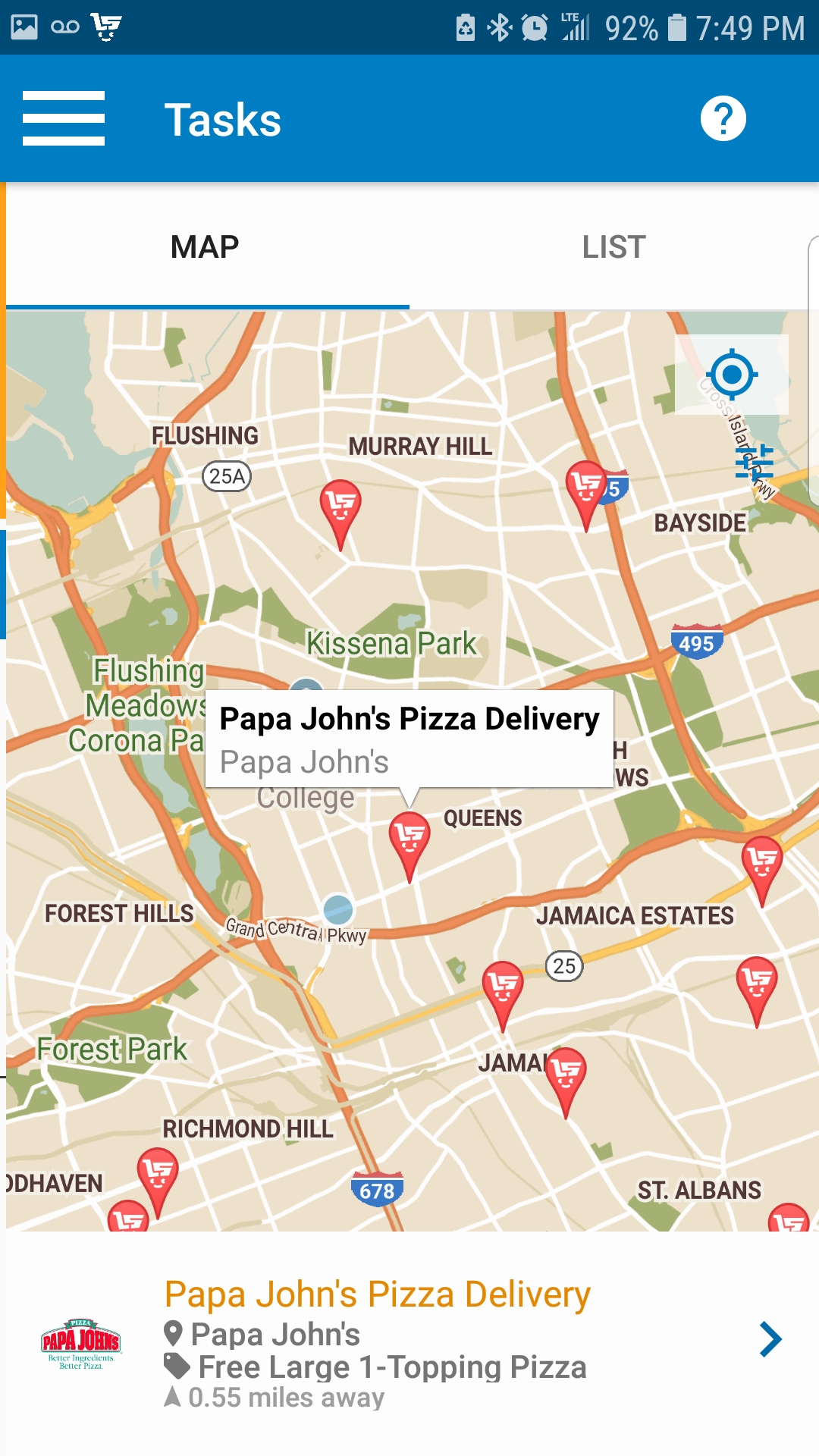Open the hamburger navigation menu

point(64,118)
